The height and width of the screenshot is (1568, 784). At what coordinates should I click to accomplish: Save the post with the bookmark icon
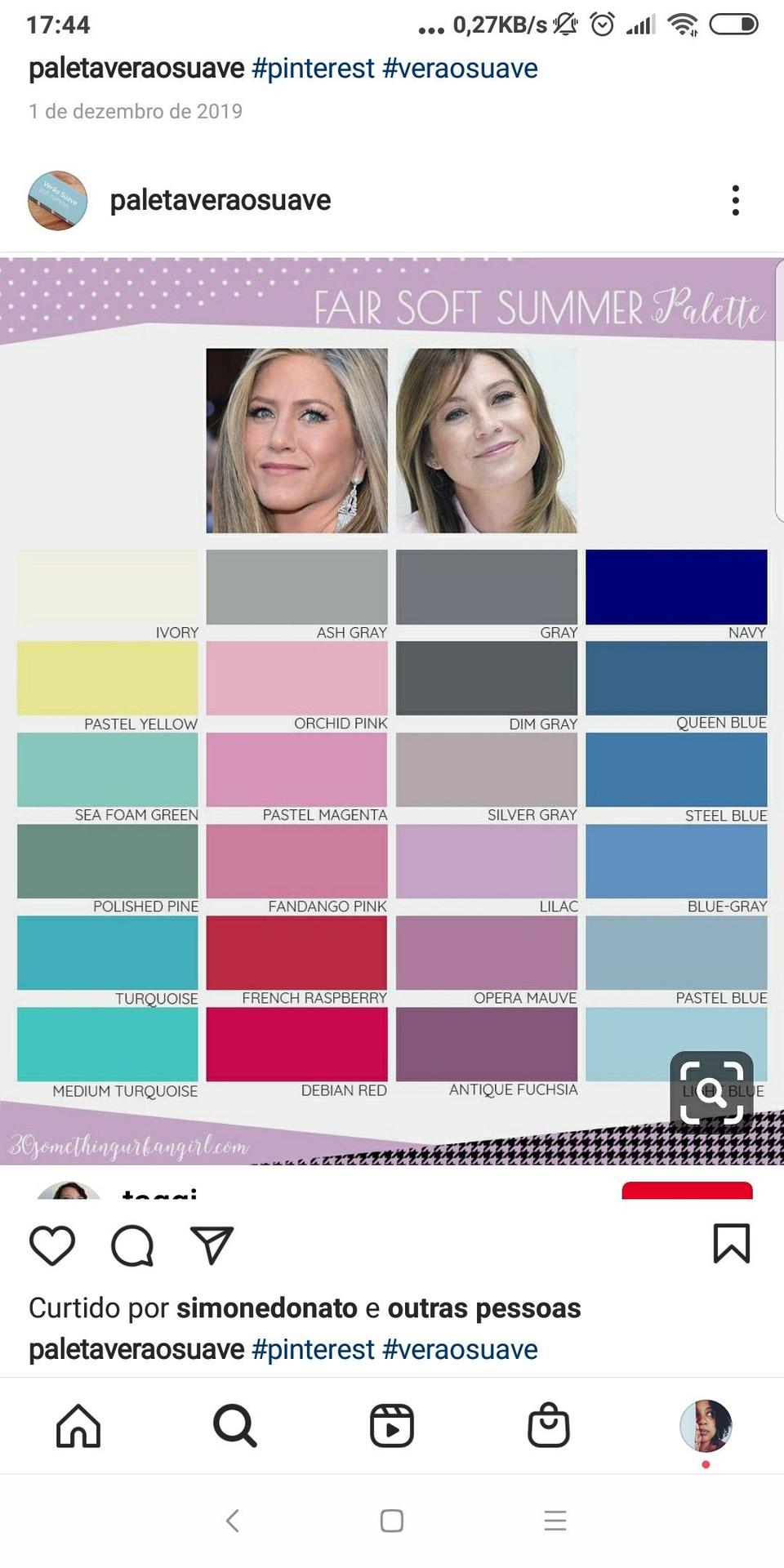click(731, 1244)
